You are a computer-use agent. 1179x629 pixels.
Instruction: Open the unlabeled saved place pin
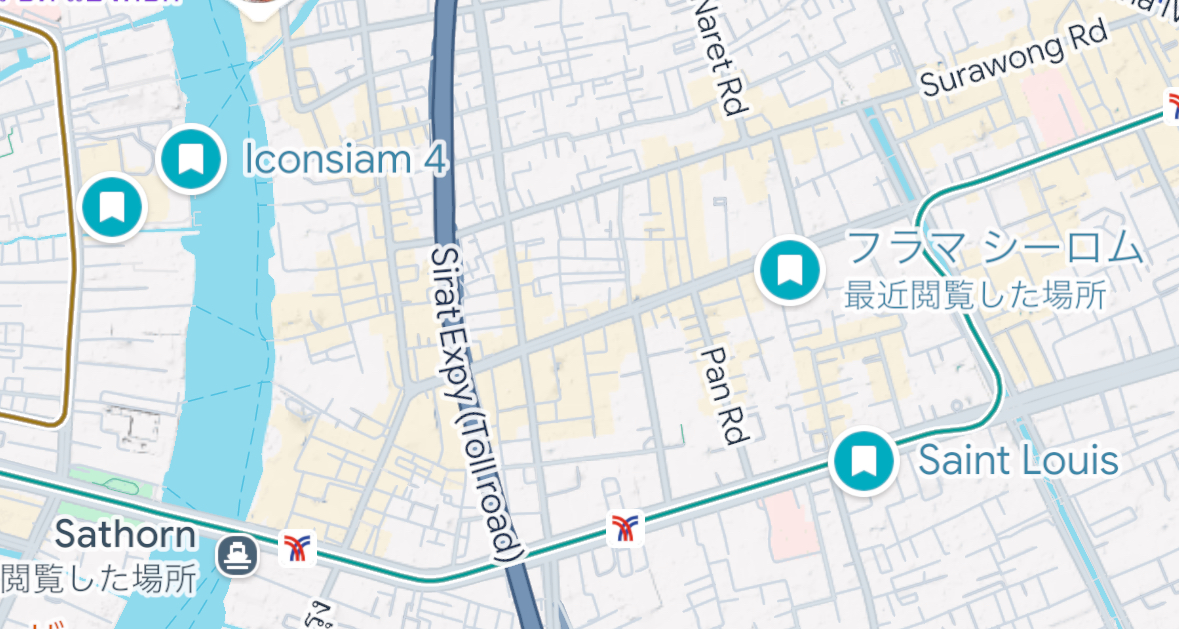pos(112,207)
